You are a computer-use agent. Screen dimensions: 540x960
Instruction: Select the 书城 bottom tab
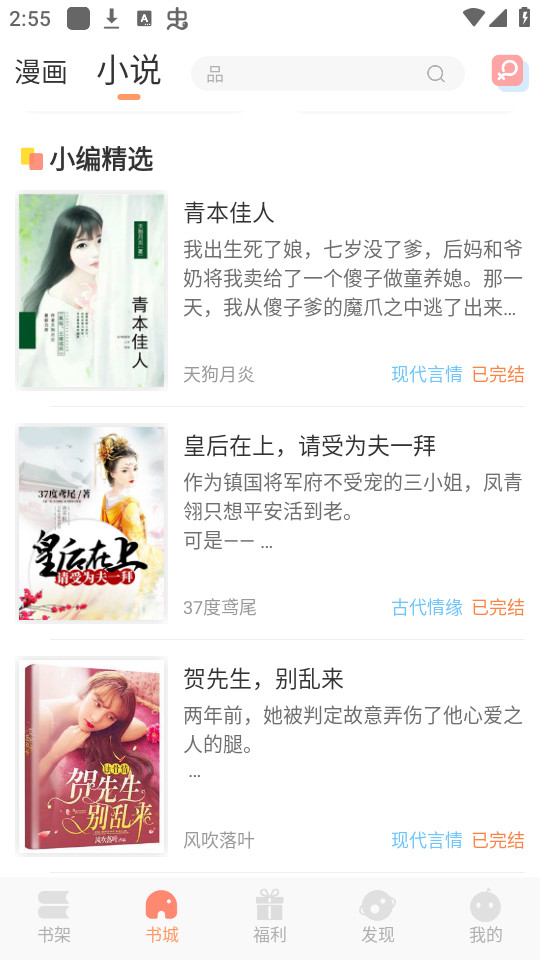(x=162, y=917)
